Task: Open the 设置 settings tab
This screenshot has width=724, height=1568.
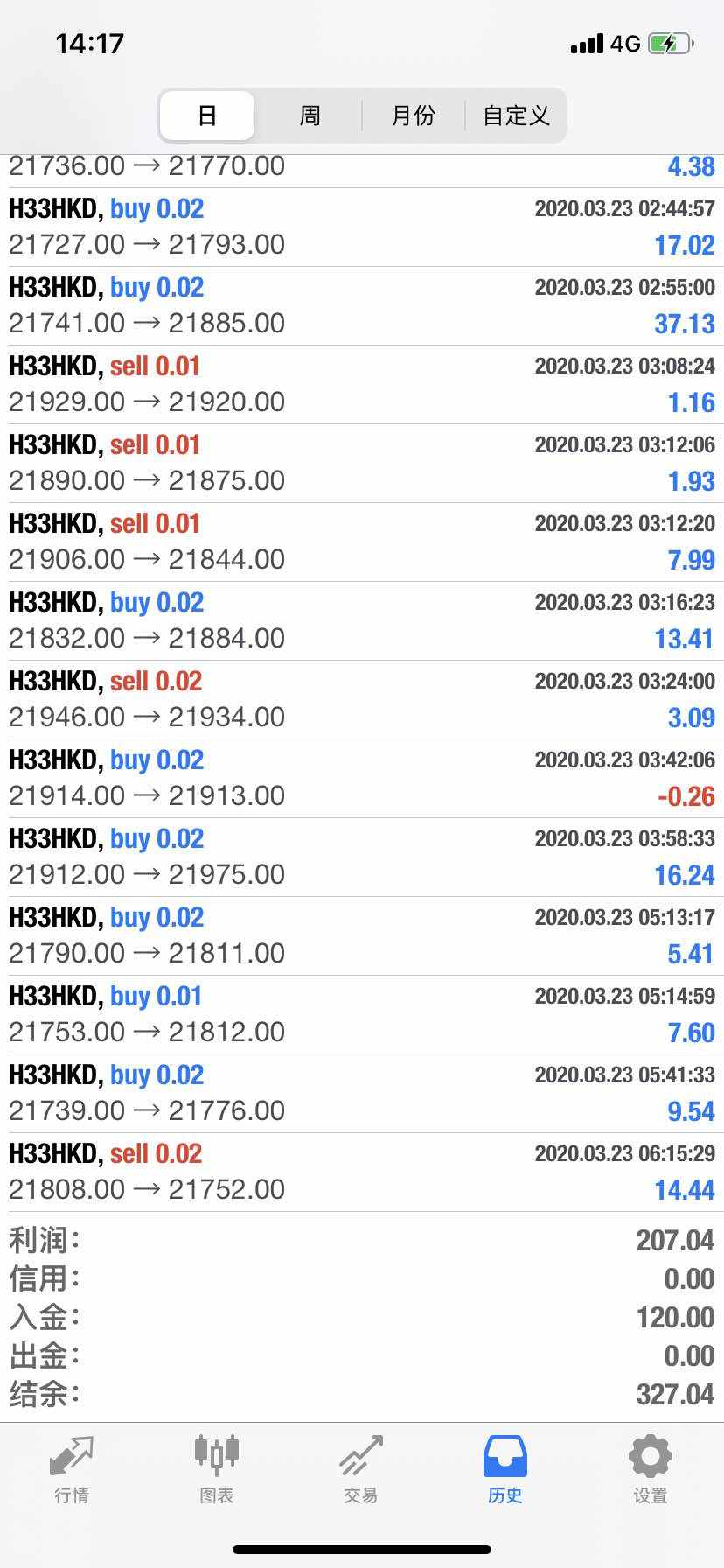Action: tap(650, 1469)
